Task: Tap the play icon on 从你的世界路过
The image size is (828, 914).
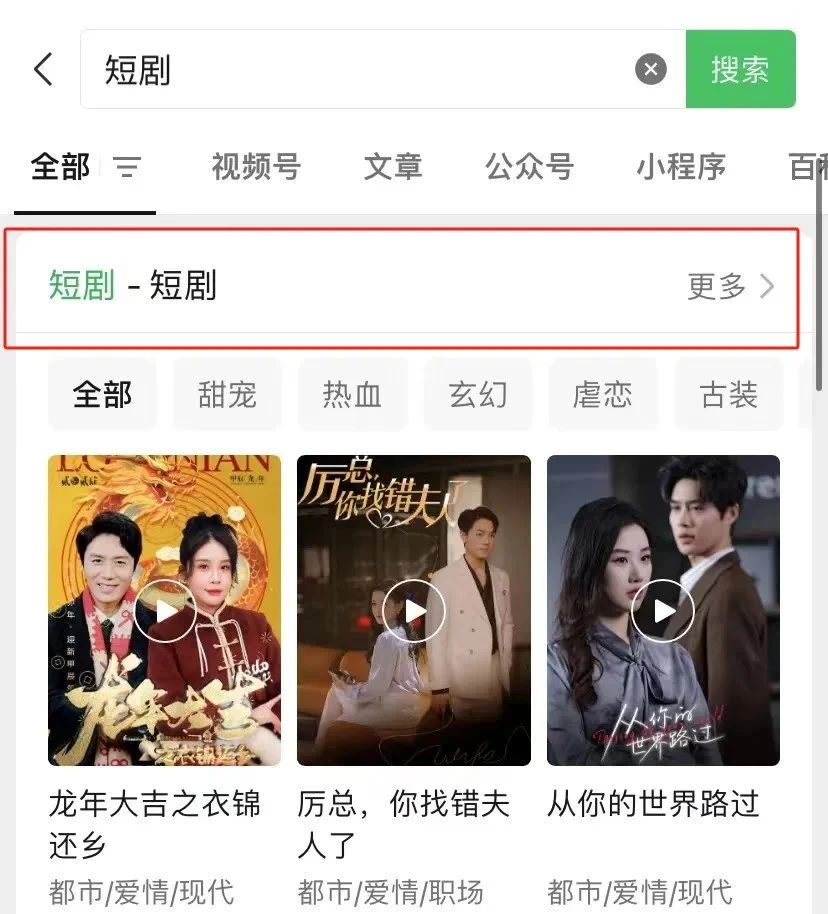Action: [x=662, y=611]
